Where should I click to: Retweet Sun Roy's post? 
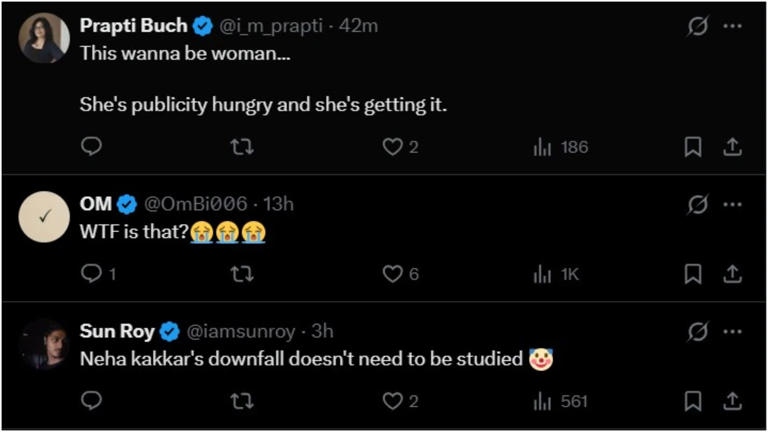pyautogui.click(x=241, y=401)
